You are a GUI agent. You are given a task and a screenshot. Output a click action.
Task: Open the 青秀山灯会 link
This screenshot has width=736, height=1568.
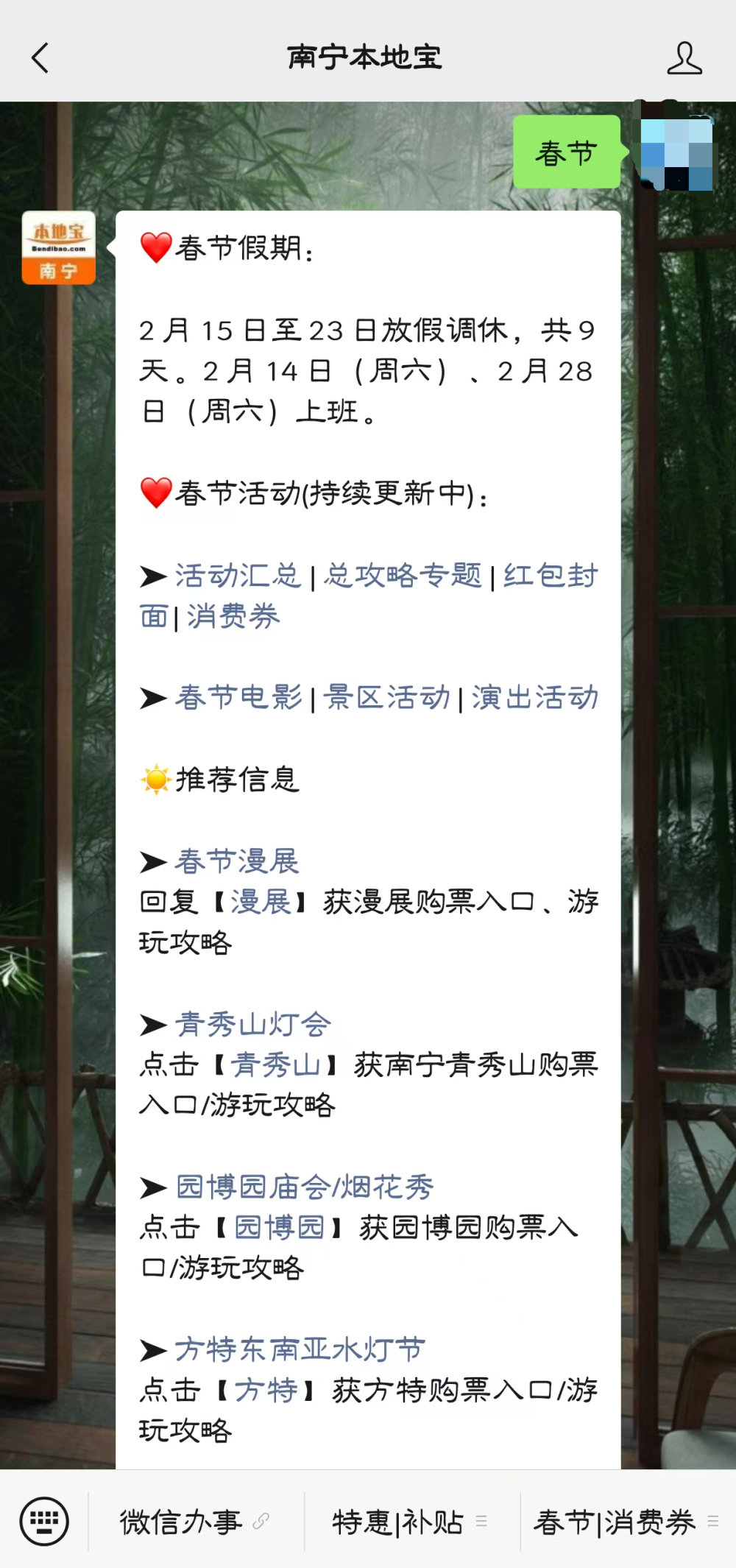252,1023
